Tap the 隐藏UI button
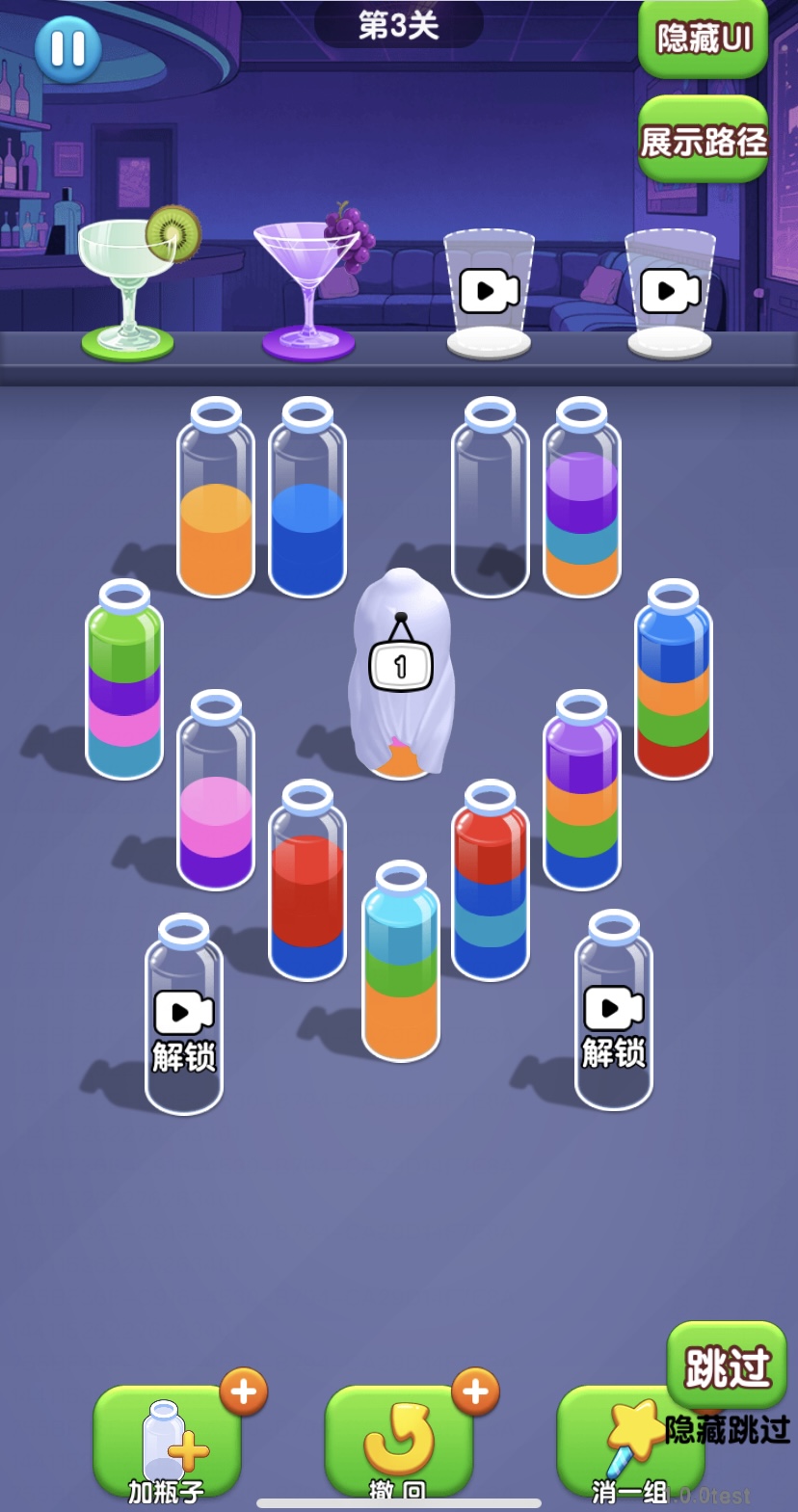 click(703, 40)
